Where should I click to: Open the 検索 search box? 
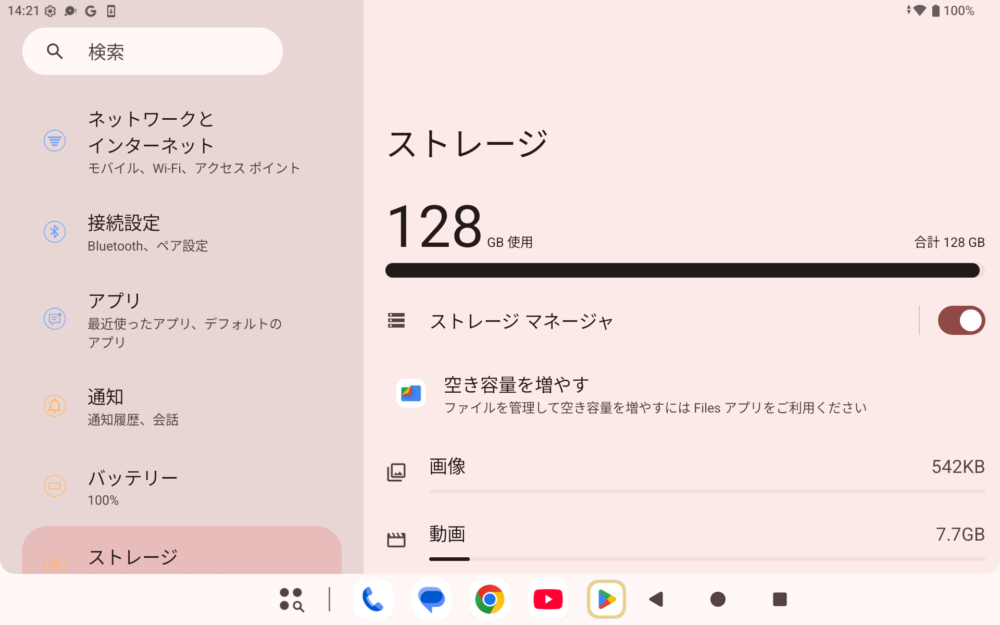click(152, 52)
